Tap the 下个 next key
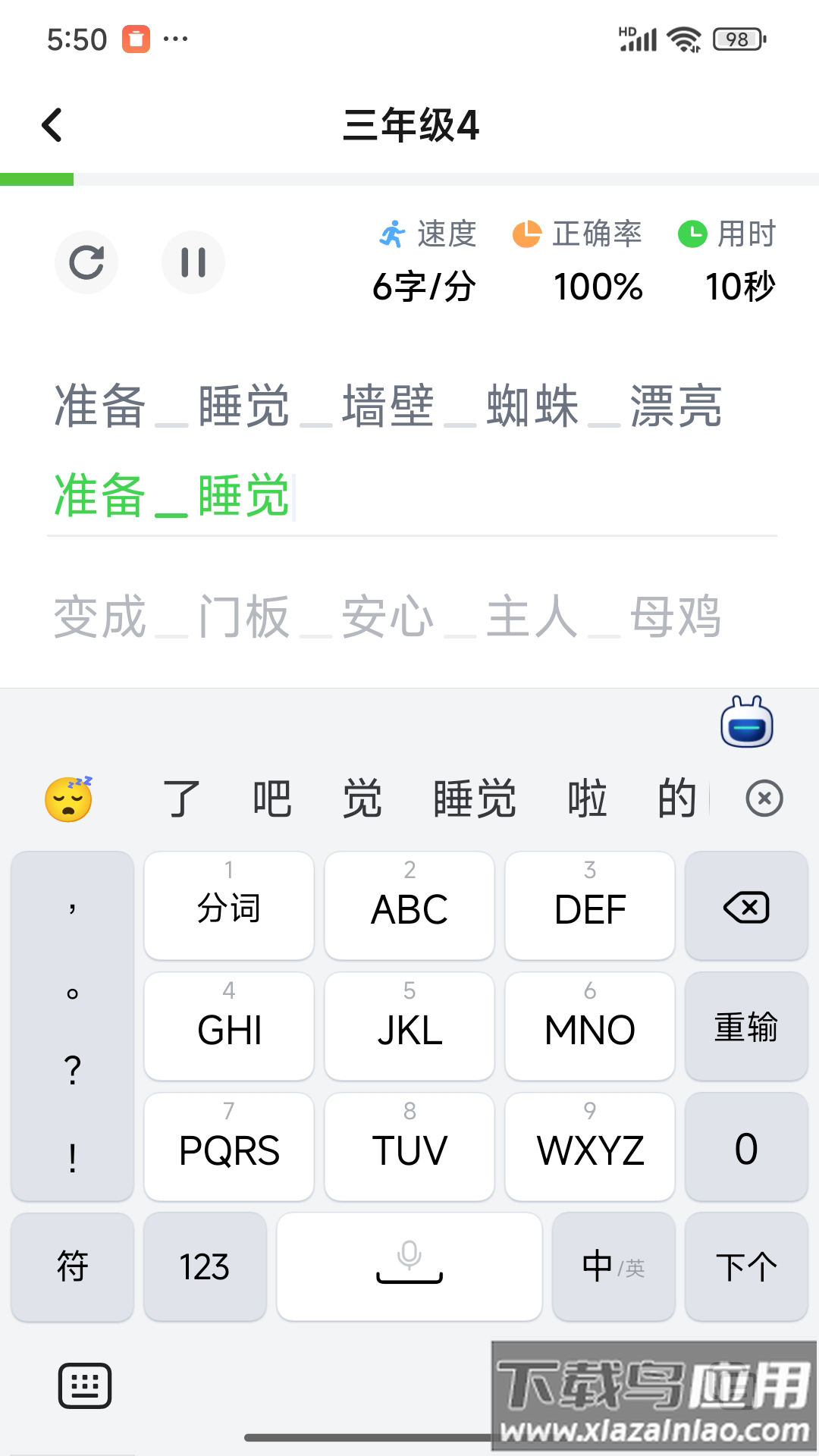The height and width of the screenshot is (1456, 819). coord(746,1266)
